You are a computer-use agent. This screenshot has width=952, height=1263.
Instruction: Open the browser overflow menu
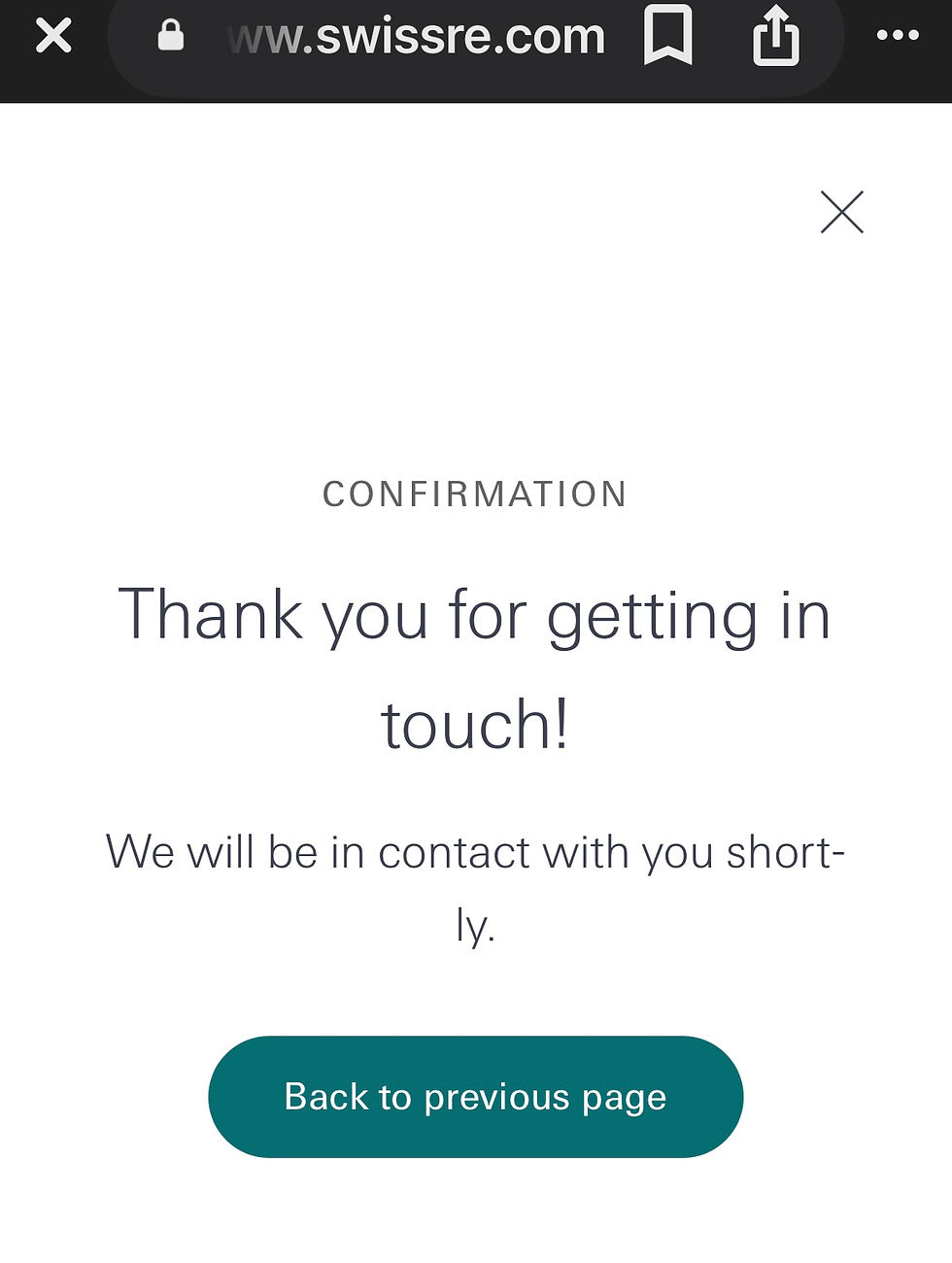tap(897, 36)
